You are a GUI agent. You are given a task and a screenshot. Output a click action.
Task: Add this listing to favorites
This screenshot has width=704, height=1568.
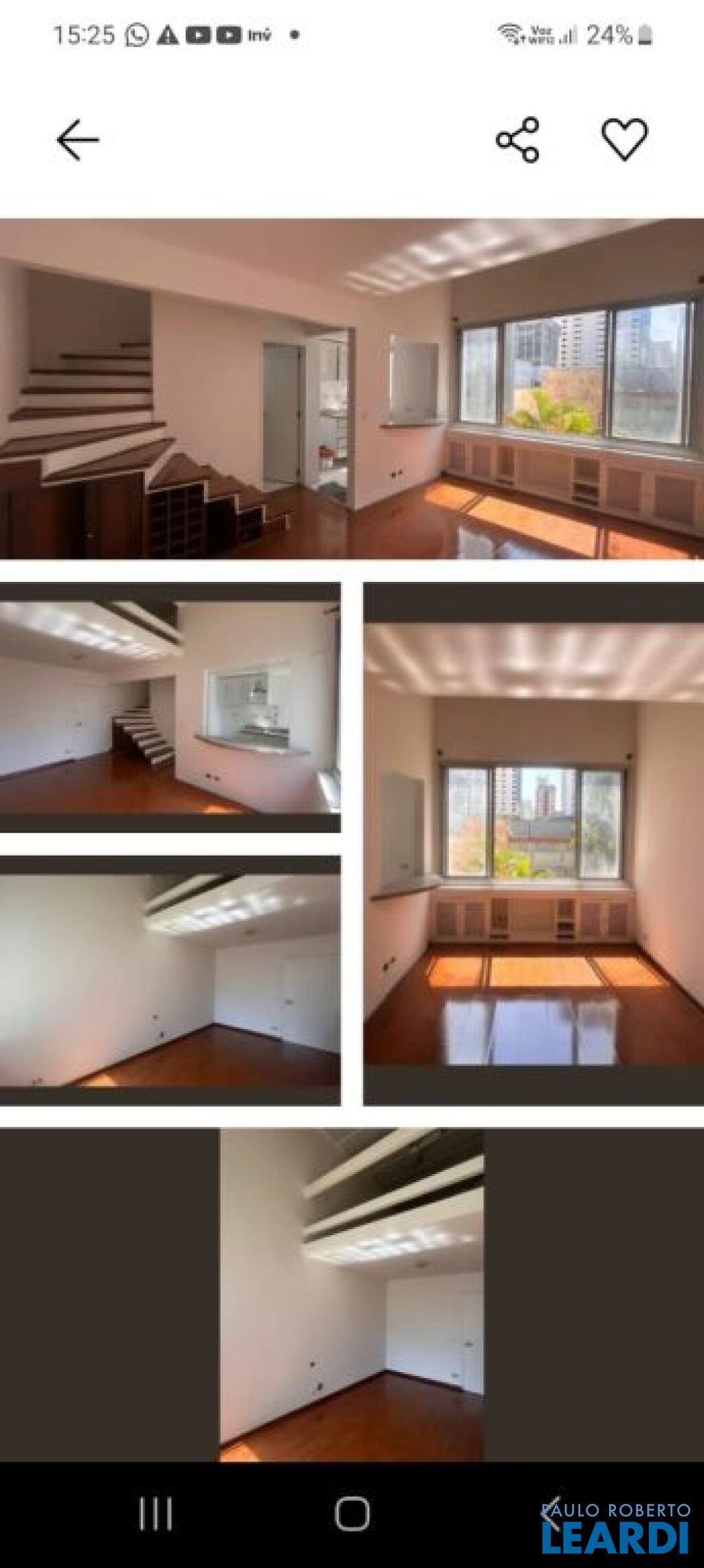(x=624, y=140)
